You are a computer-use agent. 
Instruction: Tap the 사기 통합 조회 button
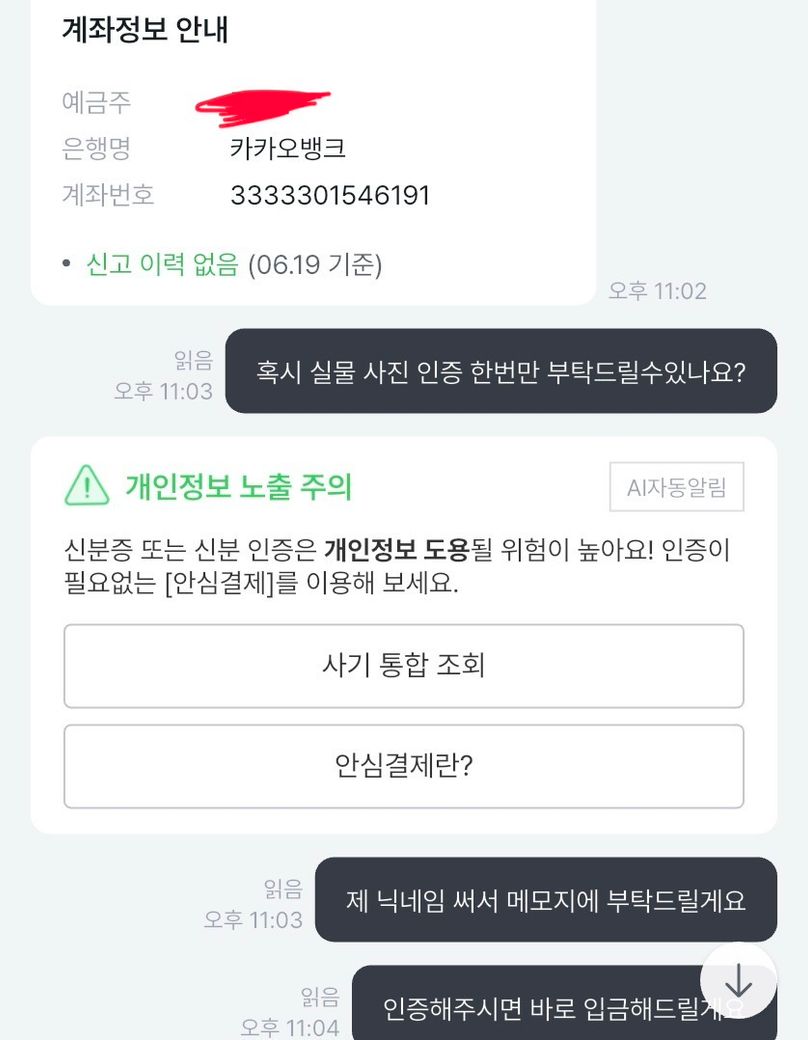coord(403,666)
